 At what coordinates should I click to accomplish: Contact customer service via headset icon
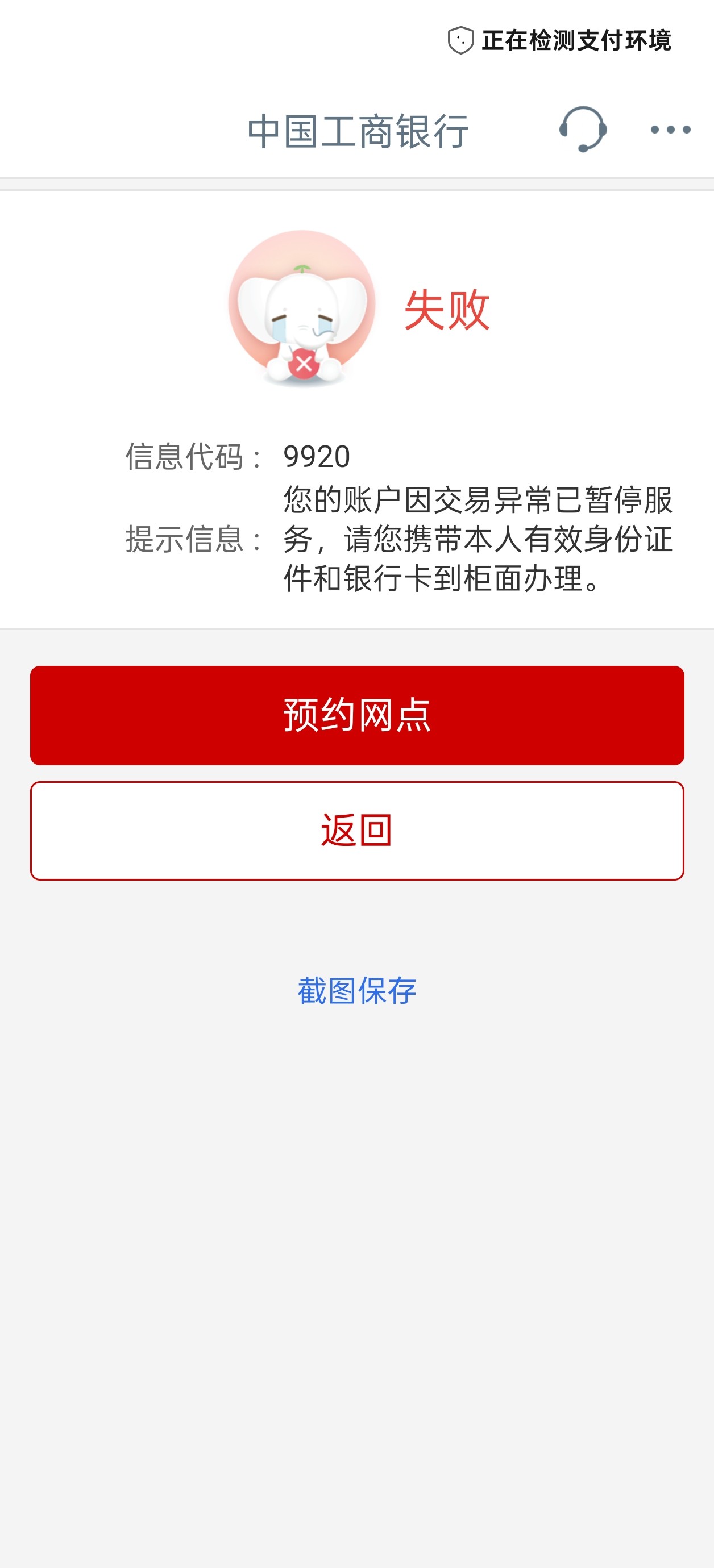583,129
